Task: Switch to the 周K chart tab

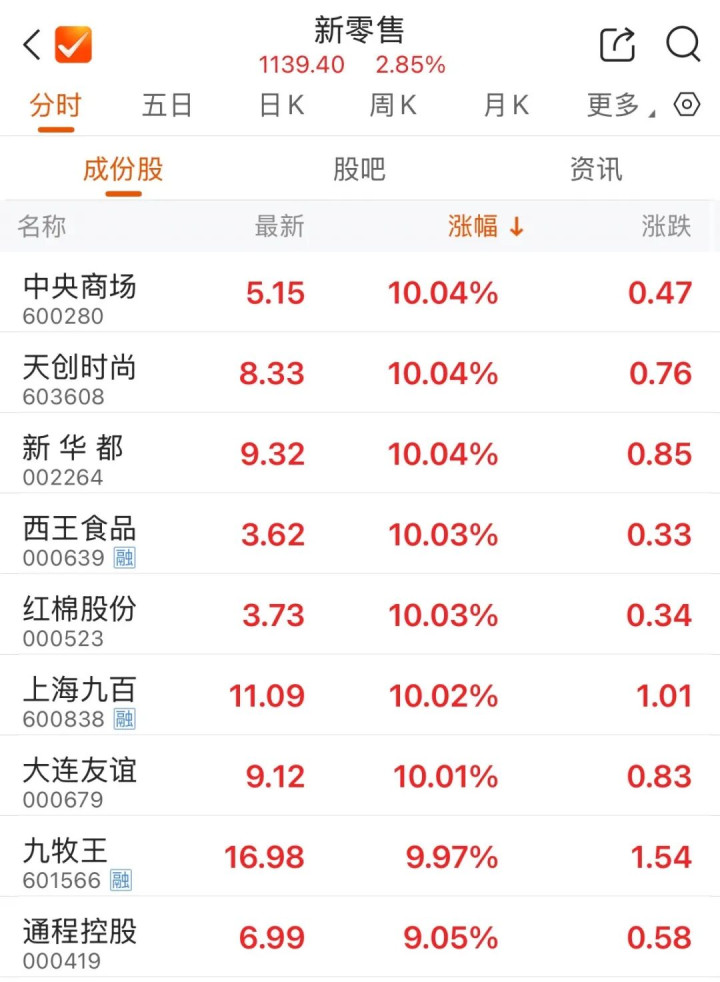Action: pos(393,105)
